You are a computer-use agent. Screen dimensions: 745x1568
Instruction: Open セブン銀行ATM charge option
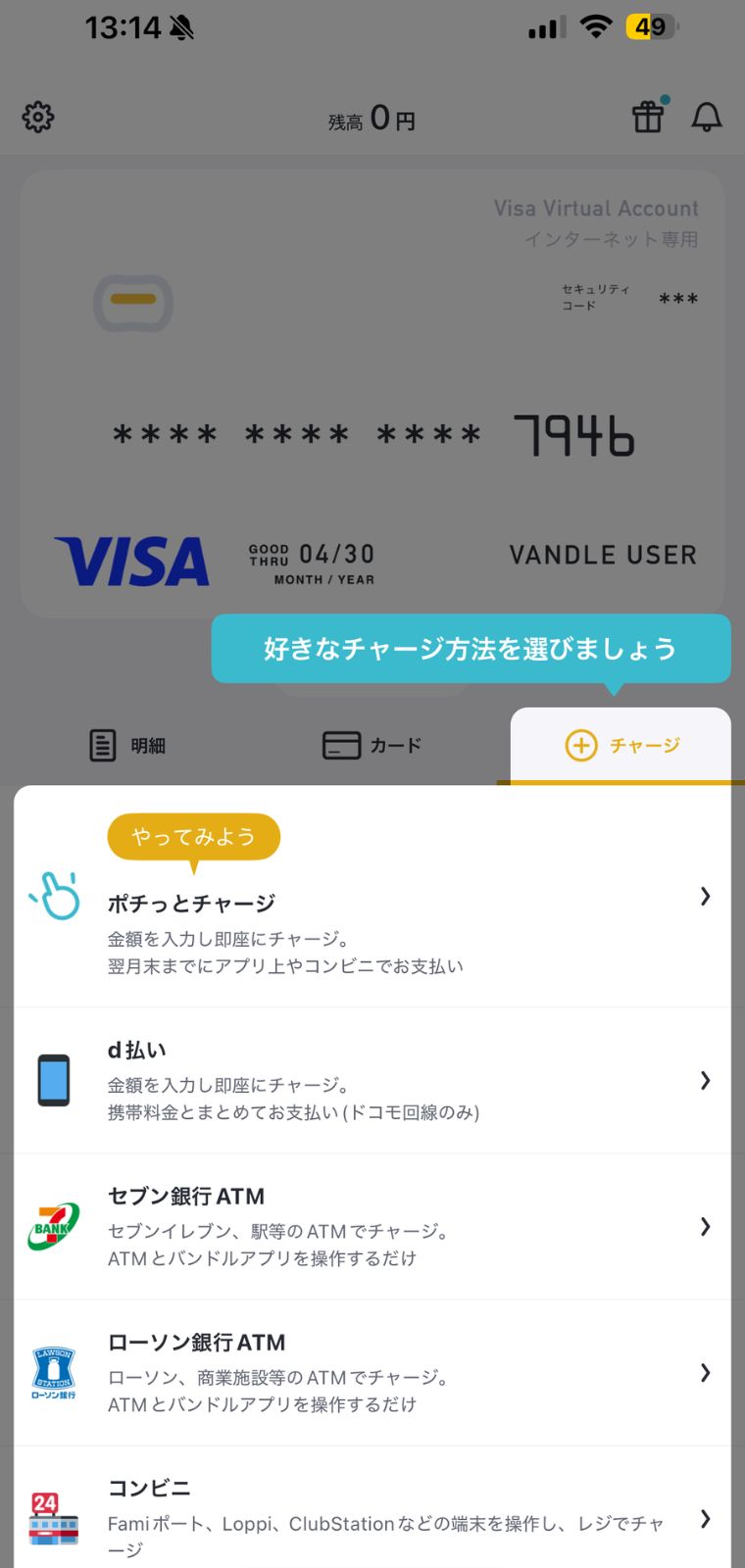(x=372, y=1227)
